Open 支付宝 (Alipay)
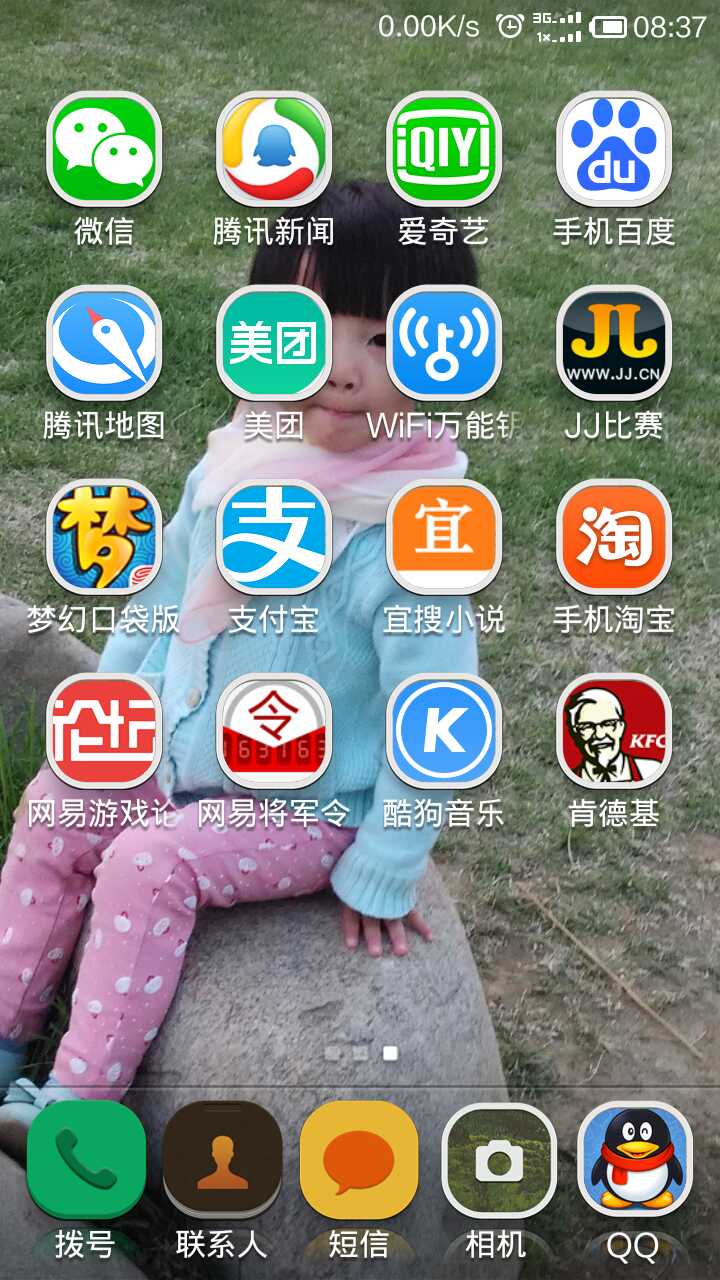 274,538
